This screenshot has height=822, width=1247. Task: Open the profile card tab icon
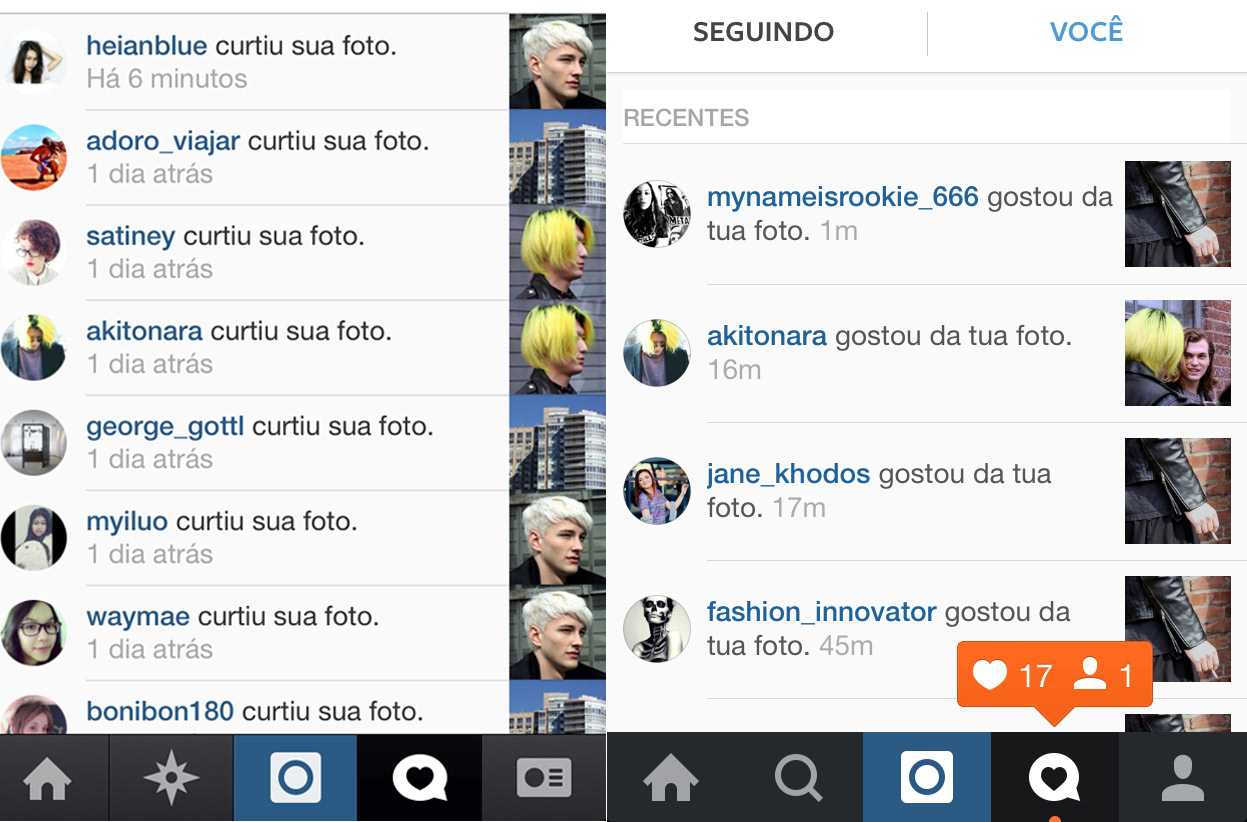click(x=544, y=779)
